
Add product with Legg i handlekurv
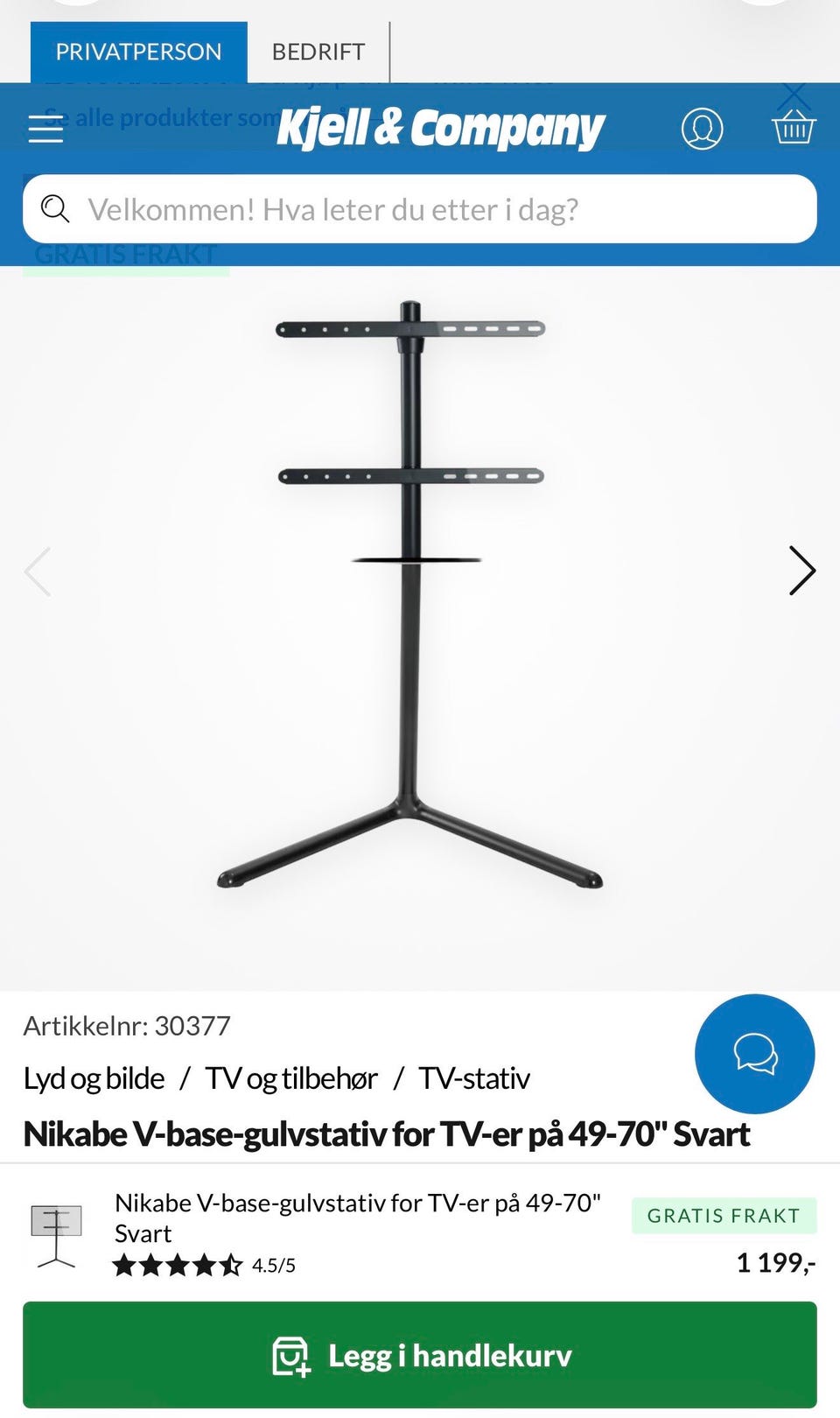(x=420, y=1355)
